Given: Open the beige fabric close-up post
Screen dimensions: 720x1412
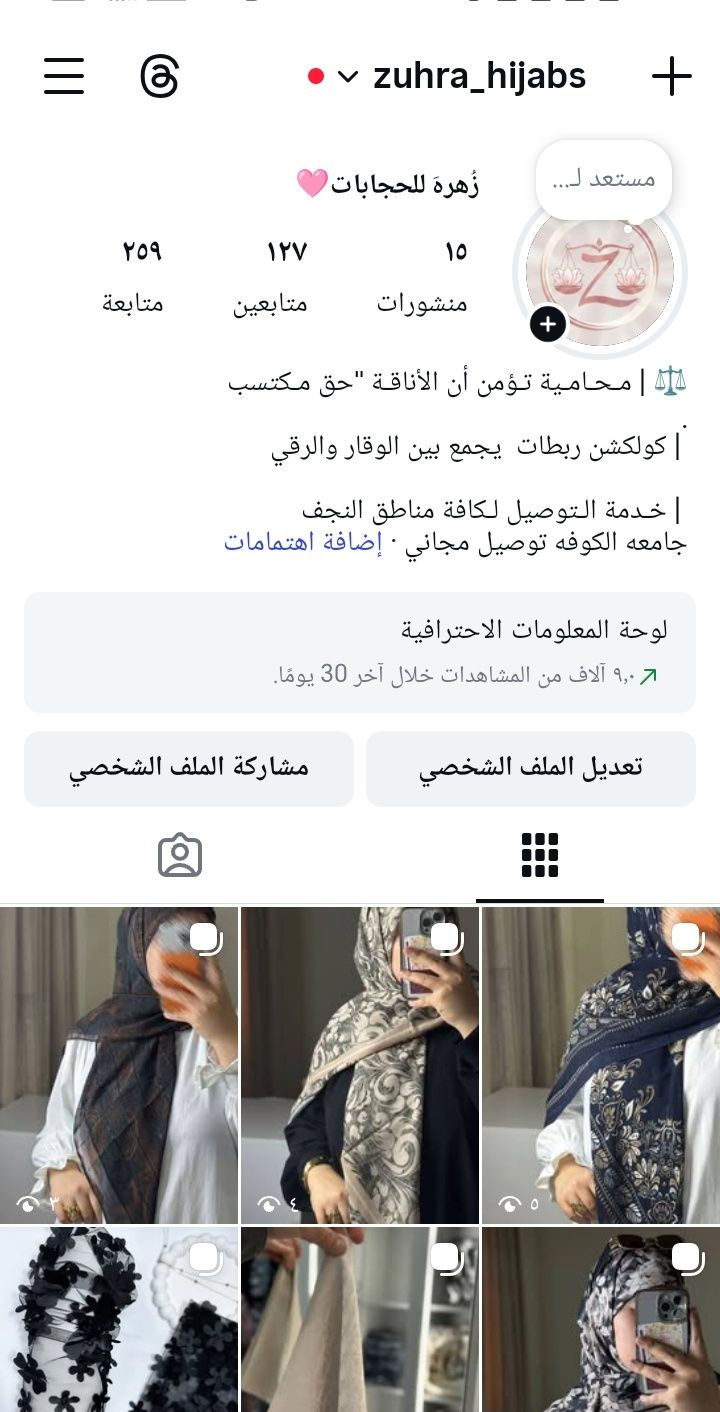Looking at the screenshot, I should point(360,1320).
